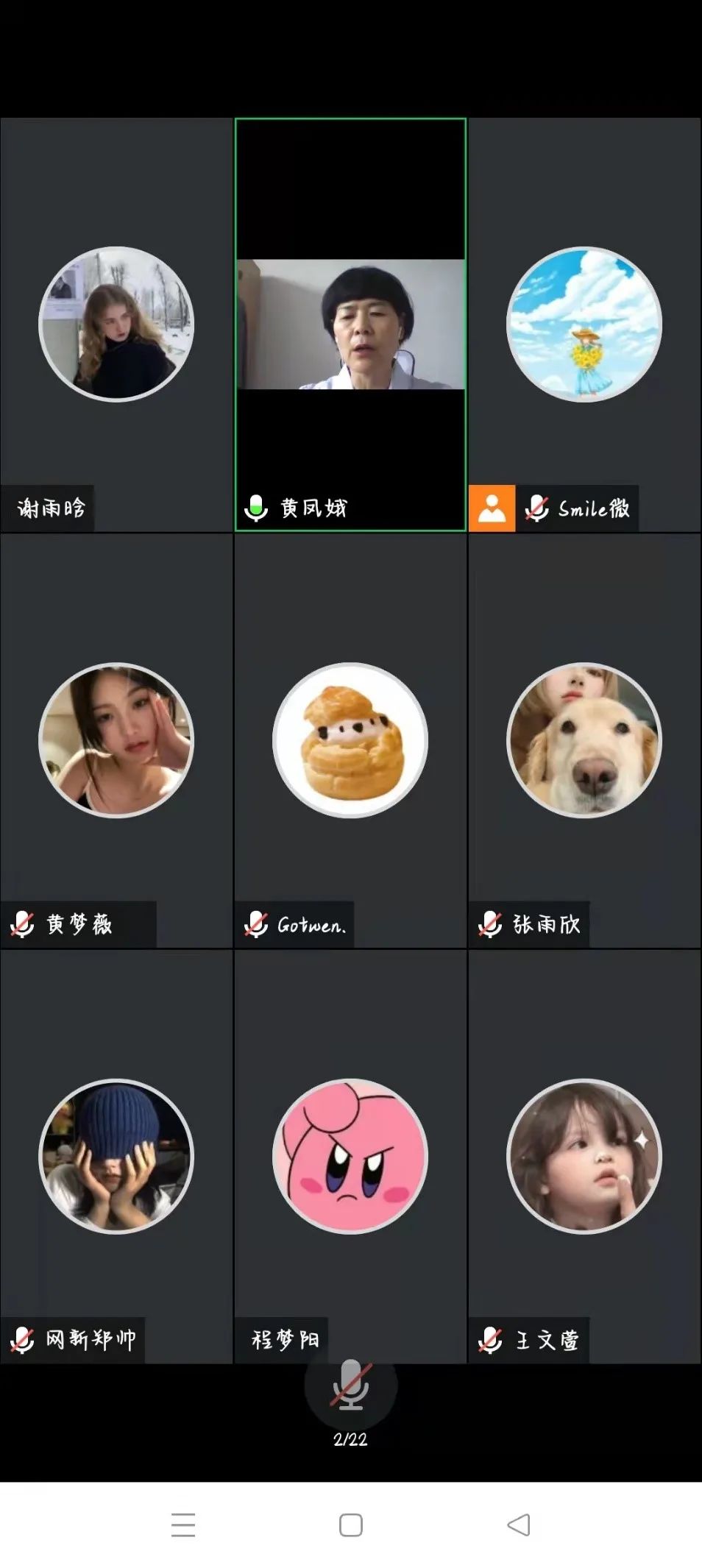Image resolution: width=702 pixels, height=1568 pixels.
Task: Select participant tile 谢雨晗
Action: click(116, 324)
